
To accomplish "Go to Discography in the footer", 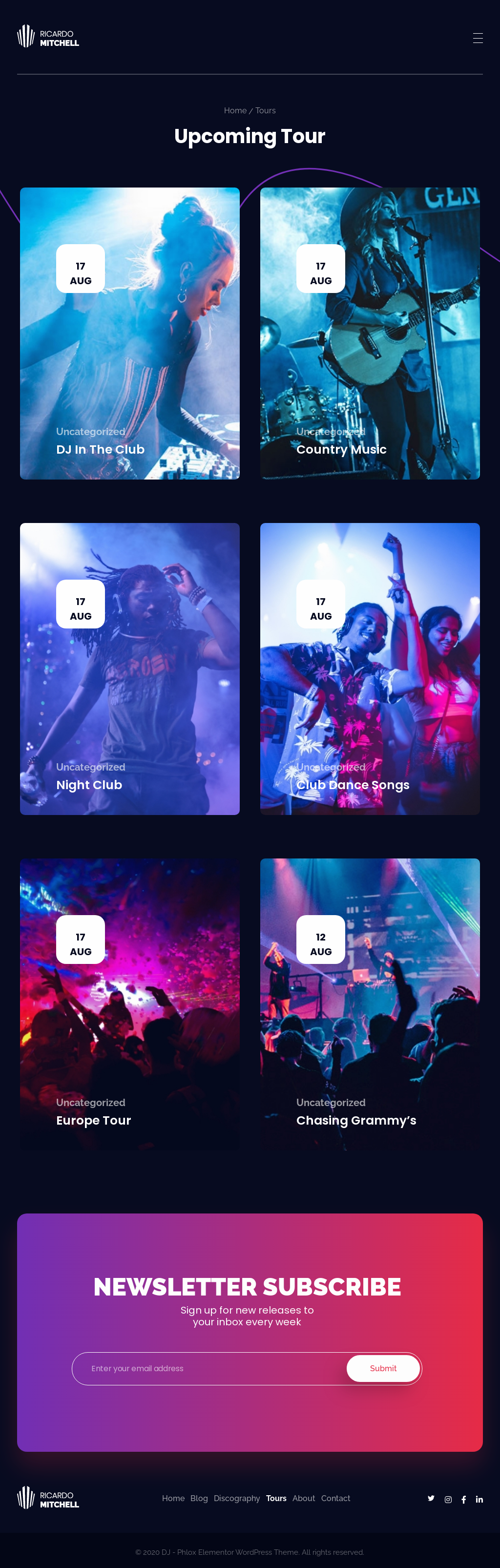I will (236, 1498).
